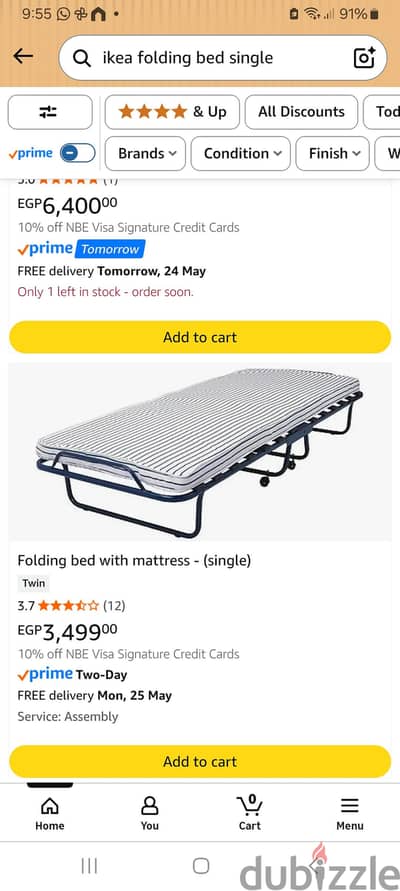Screen dimensions: 400x891
Task: Open the Cart tab
Action: tap(249, 813)
